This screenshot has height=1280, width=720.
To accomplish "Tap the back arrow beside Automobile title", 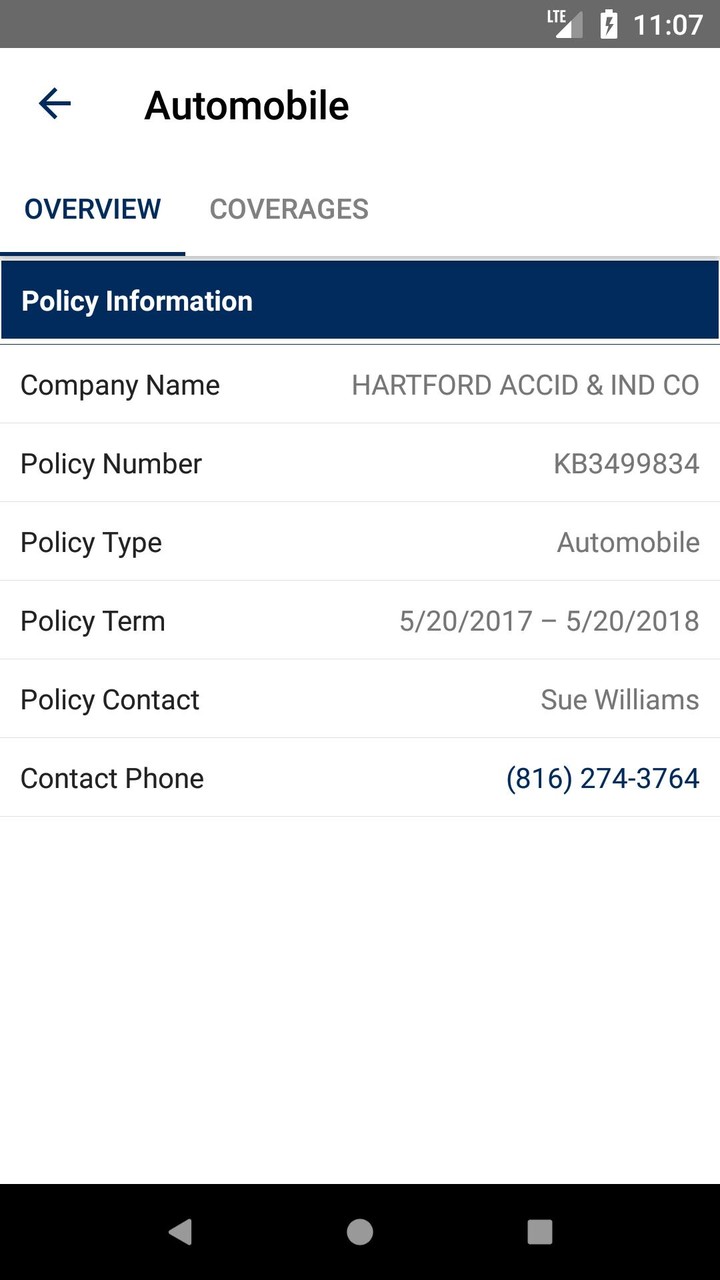I will point(54,103).
